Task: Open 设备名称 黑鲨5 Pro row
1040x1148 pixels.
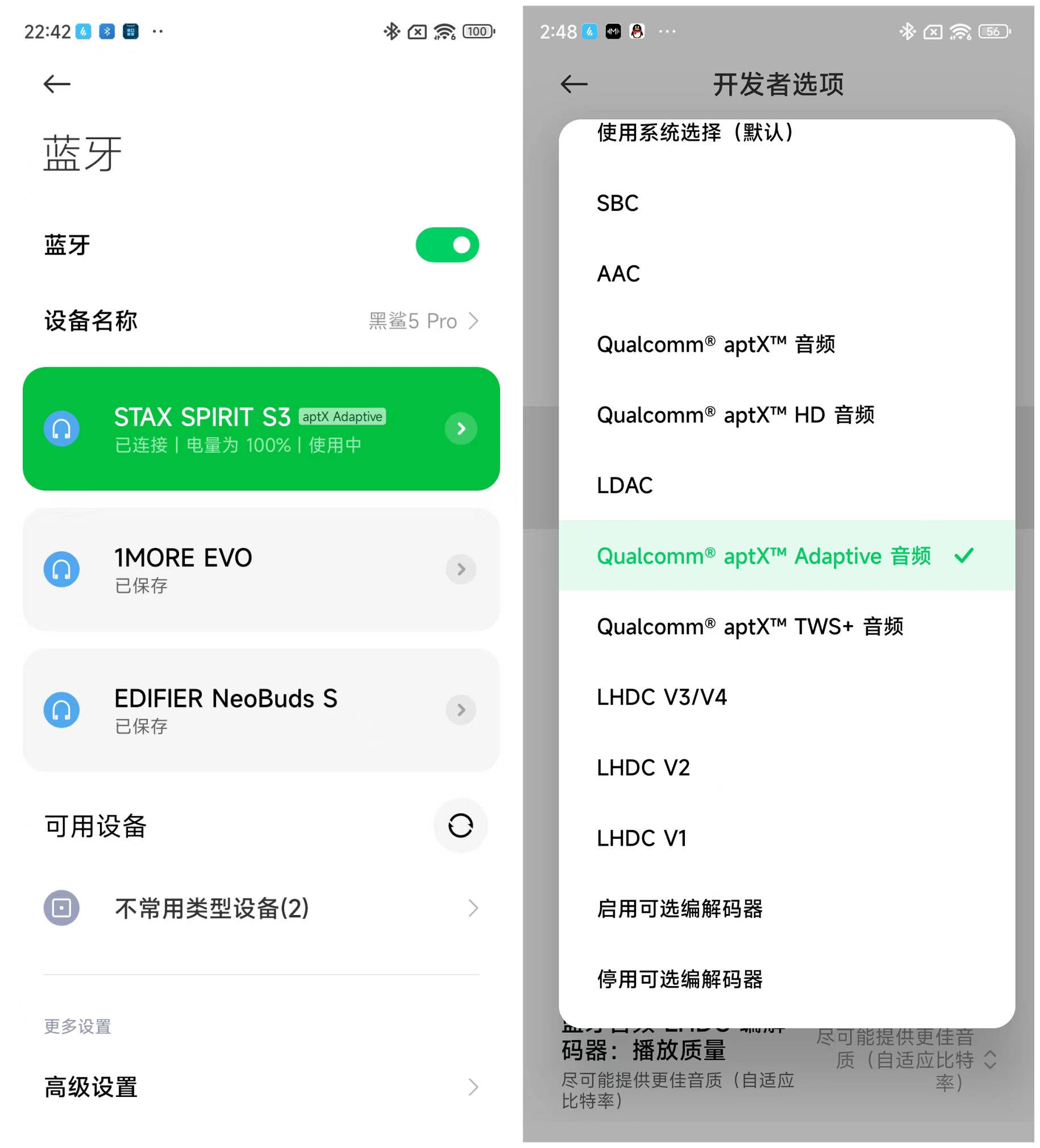Action: [x=261, y=321]
